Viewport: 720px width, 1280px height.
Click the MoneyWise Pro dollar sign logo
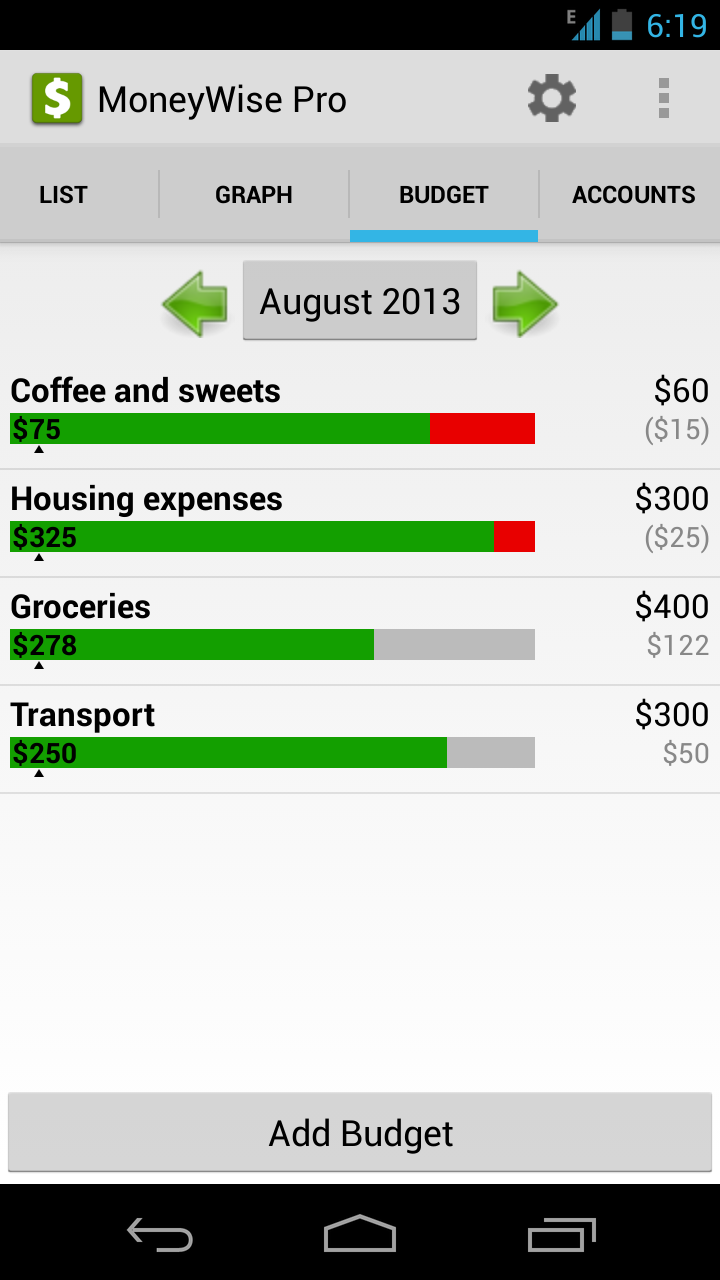(56, 97)
